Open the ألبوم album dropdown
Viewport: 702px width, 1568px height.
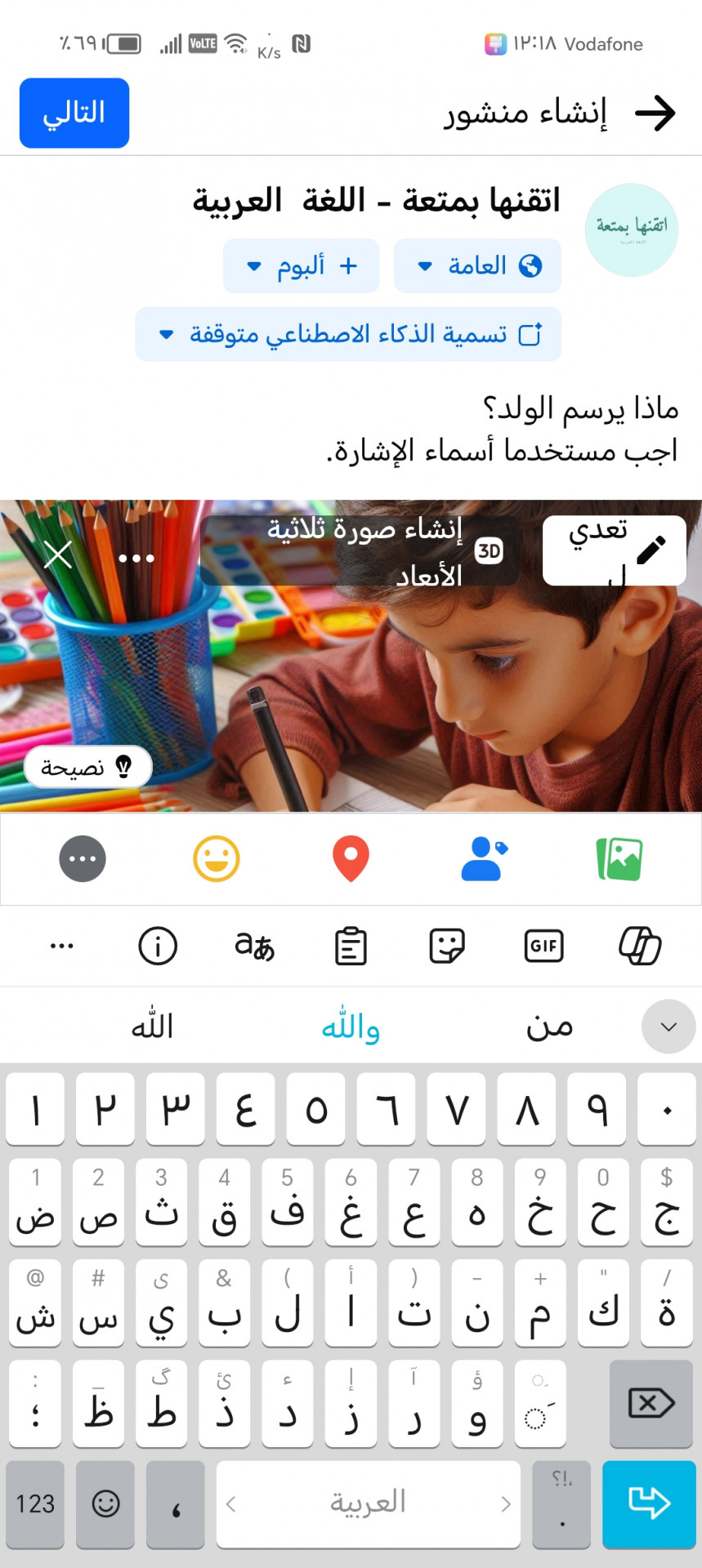[x=301, y=265]
